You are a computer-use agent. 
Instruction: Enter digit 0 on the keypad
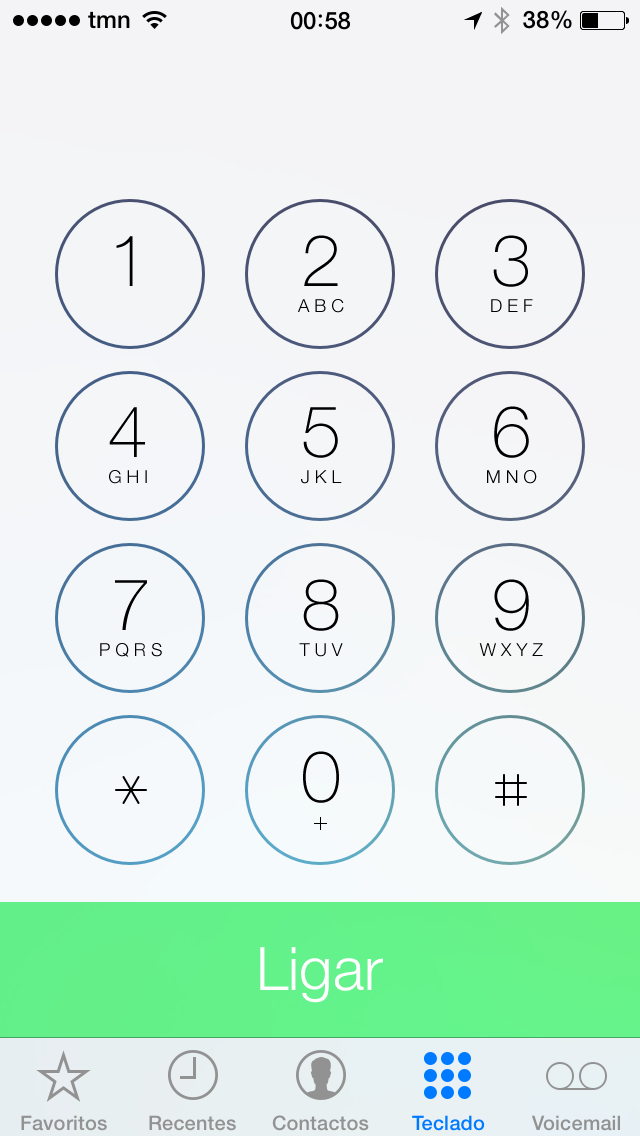320,790
